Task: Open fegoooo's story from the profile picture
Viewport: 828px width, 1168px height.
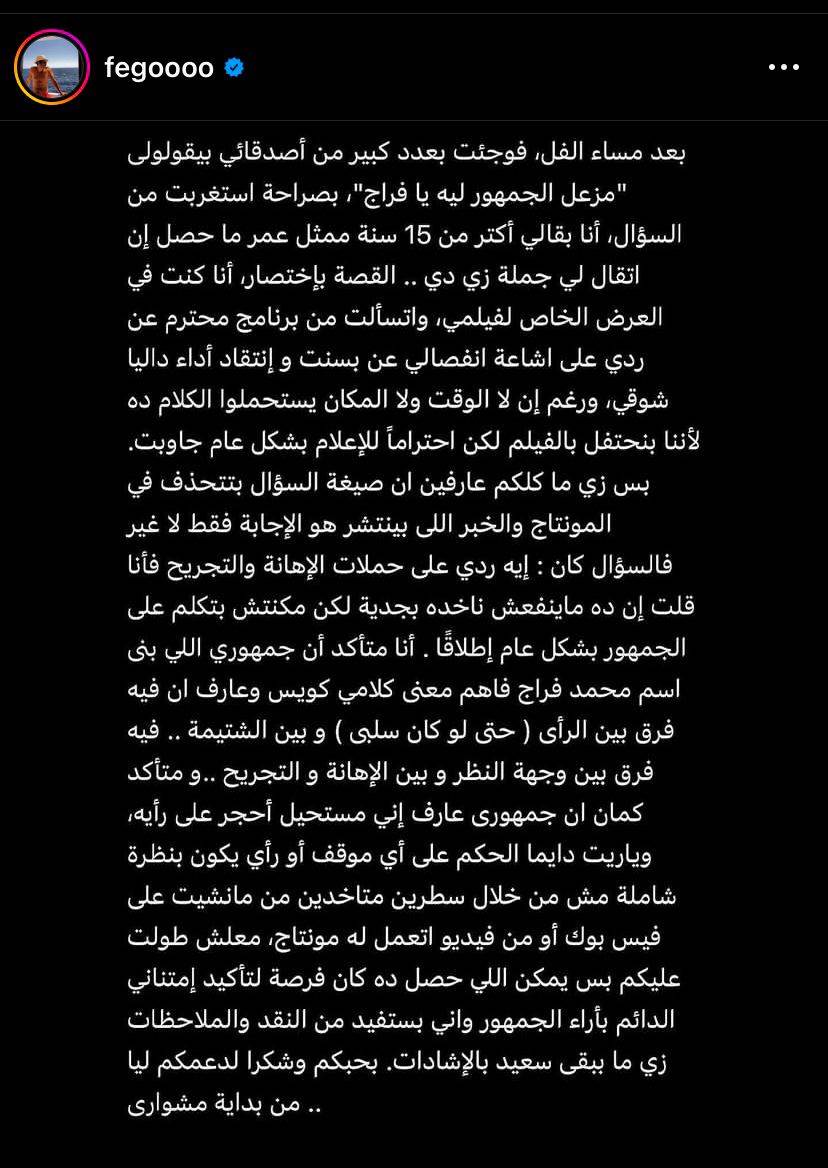Action: coord(53,69)
